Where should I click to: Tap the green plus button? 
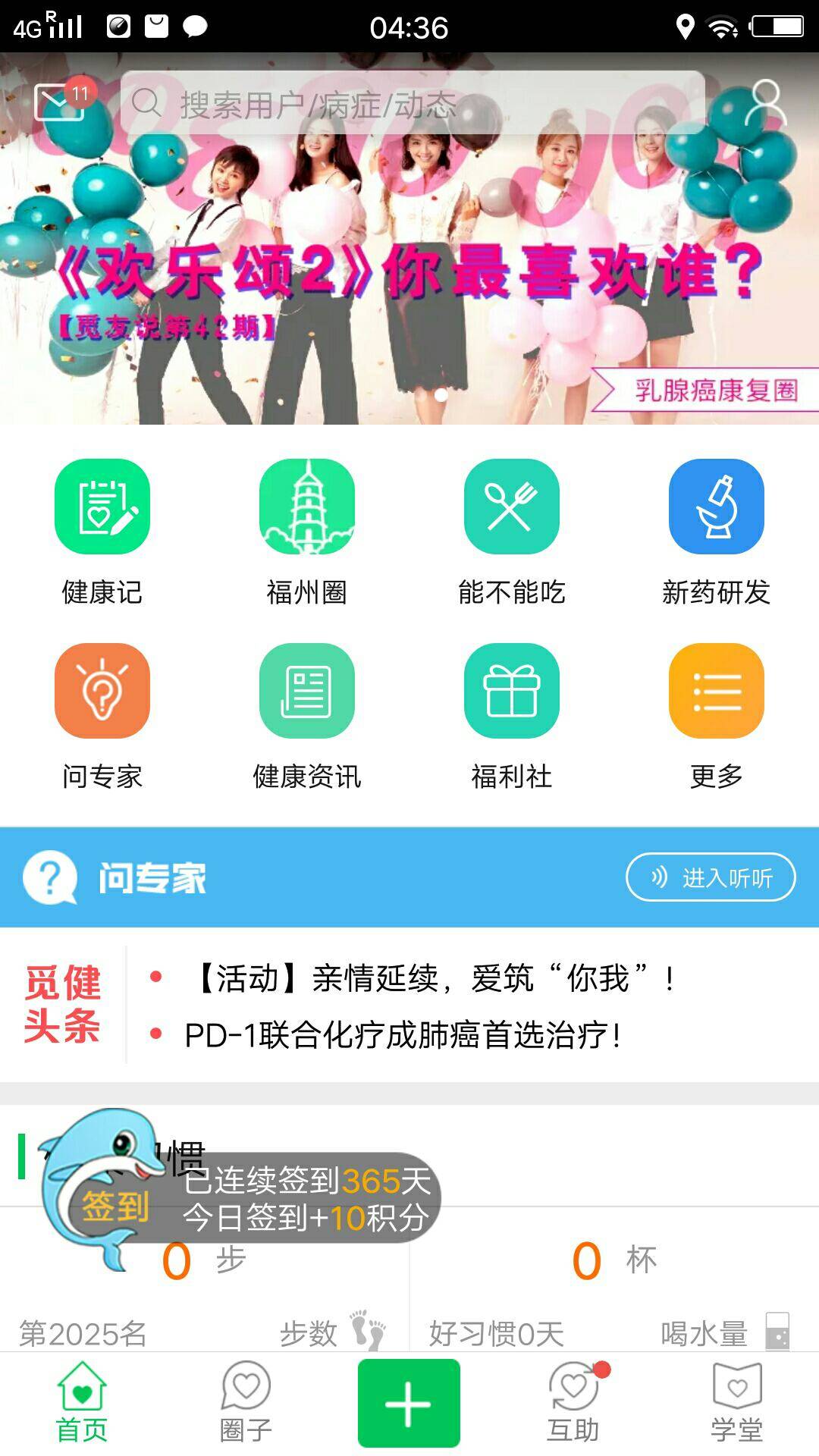point(409,1403)
